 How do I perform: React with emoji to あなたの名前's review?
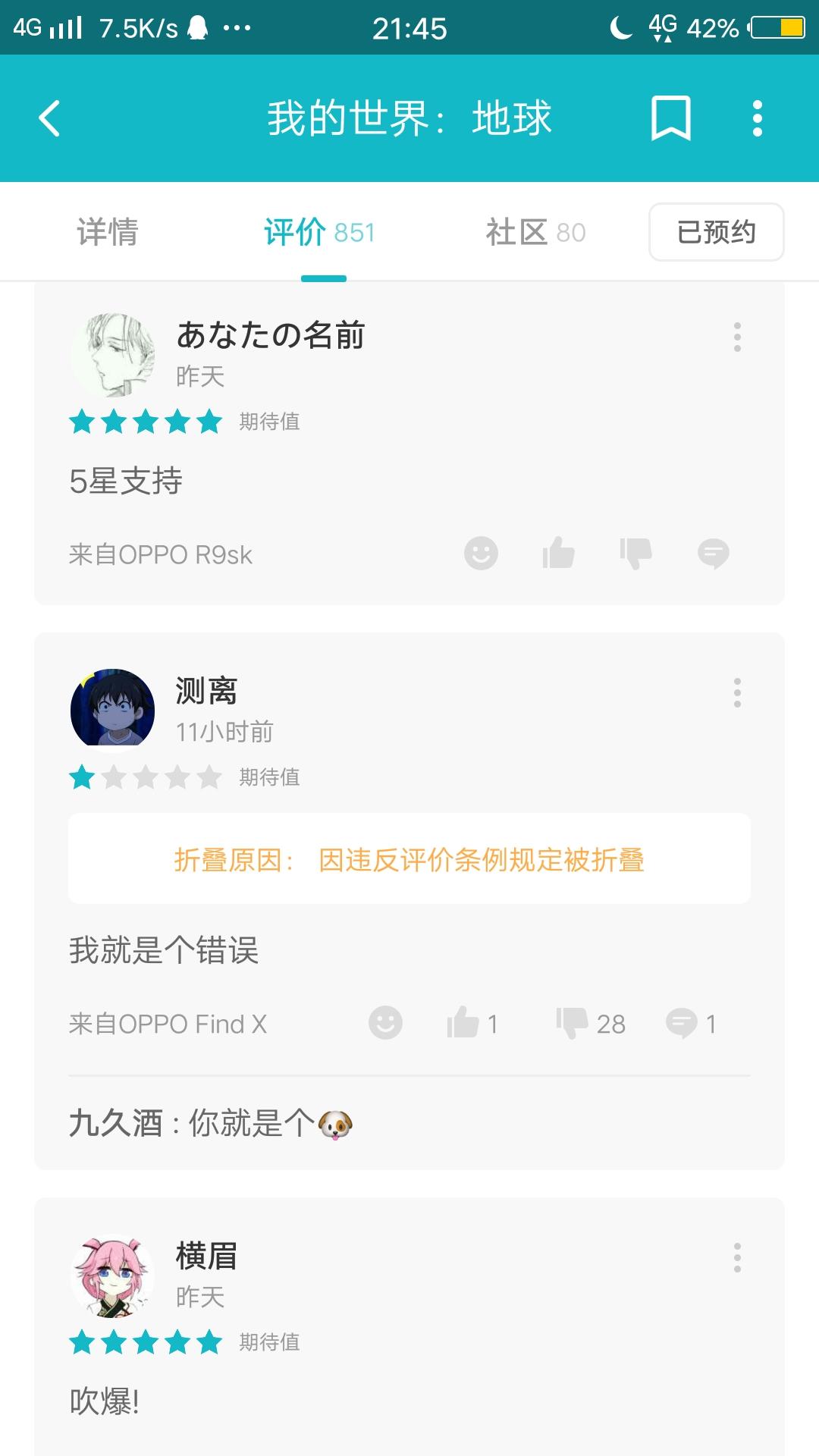(x=481, y=553)
